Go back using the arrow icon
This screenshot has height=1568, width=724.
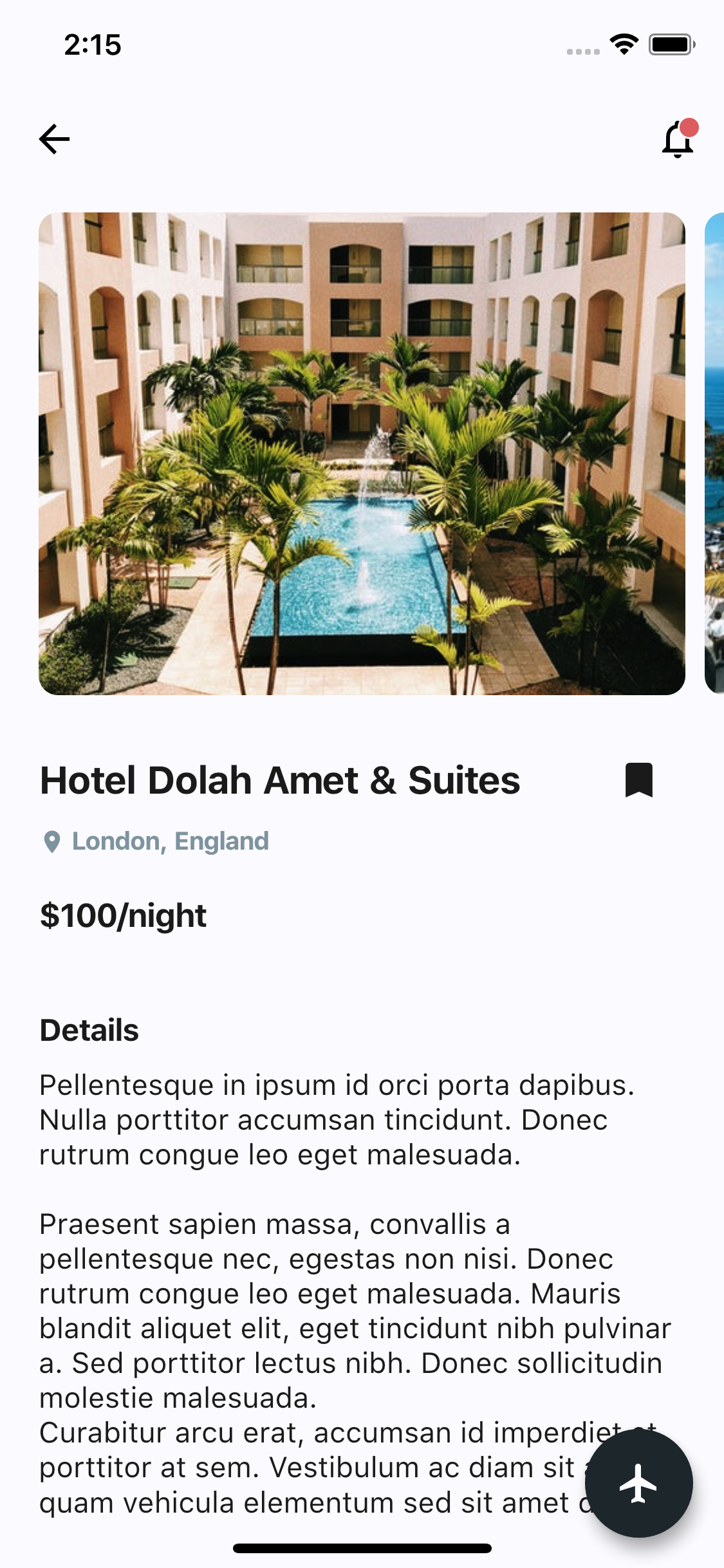pos(54,139)
